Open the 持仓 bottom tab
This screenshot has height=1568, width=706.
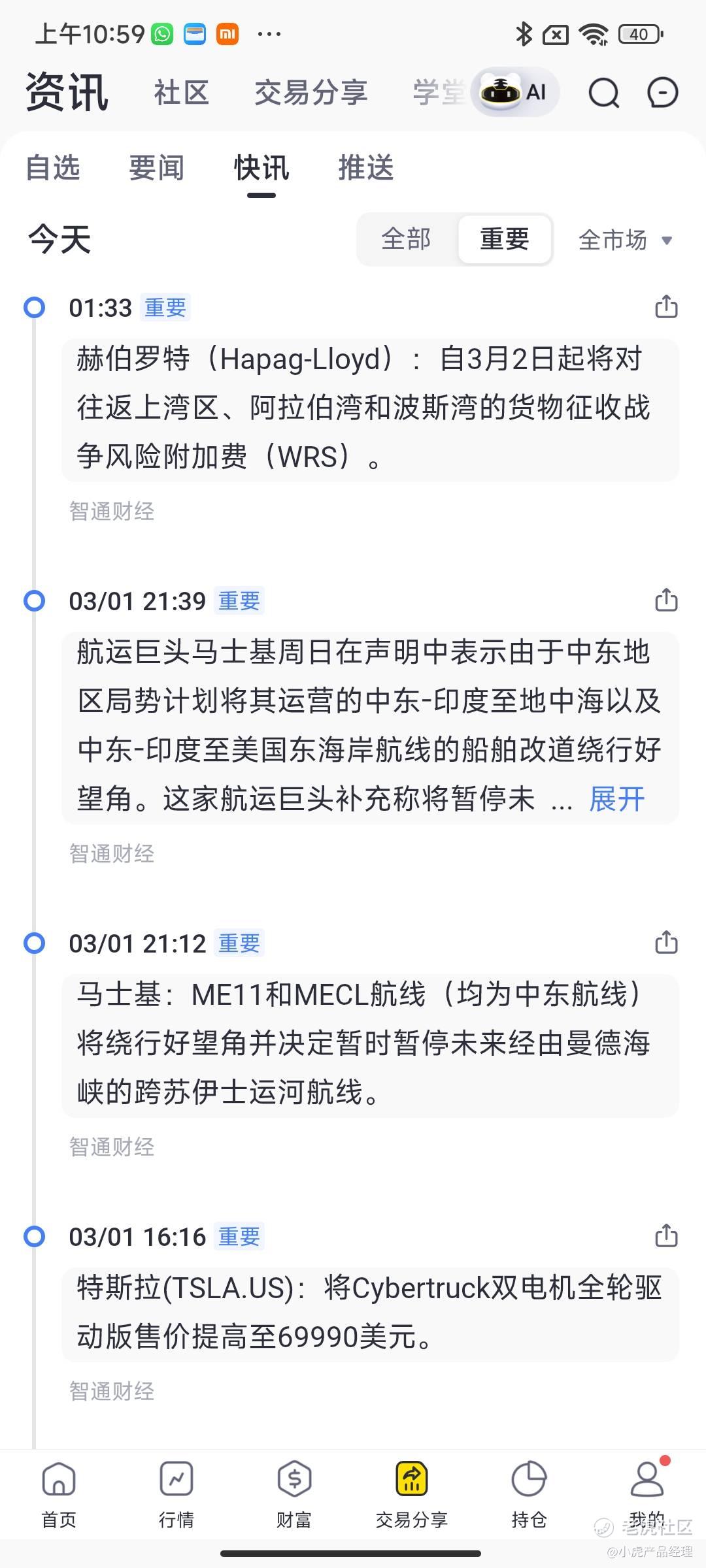[x=529, y=1493]
